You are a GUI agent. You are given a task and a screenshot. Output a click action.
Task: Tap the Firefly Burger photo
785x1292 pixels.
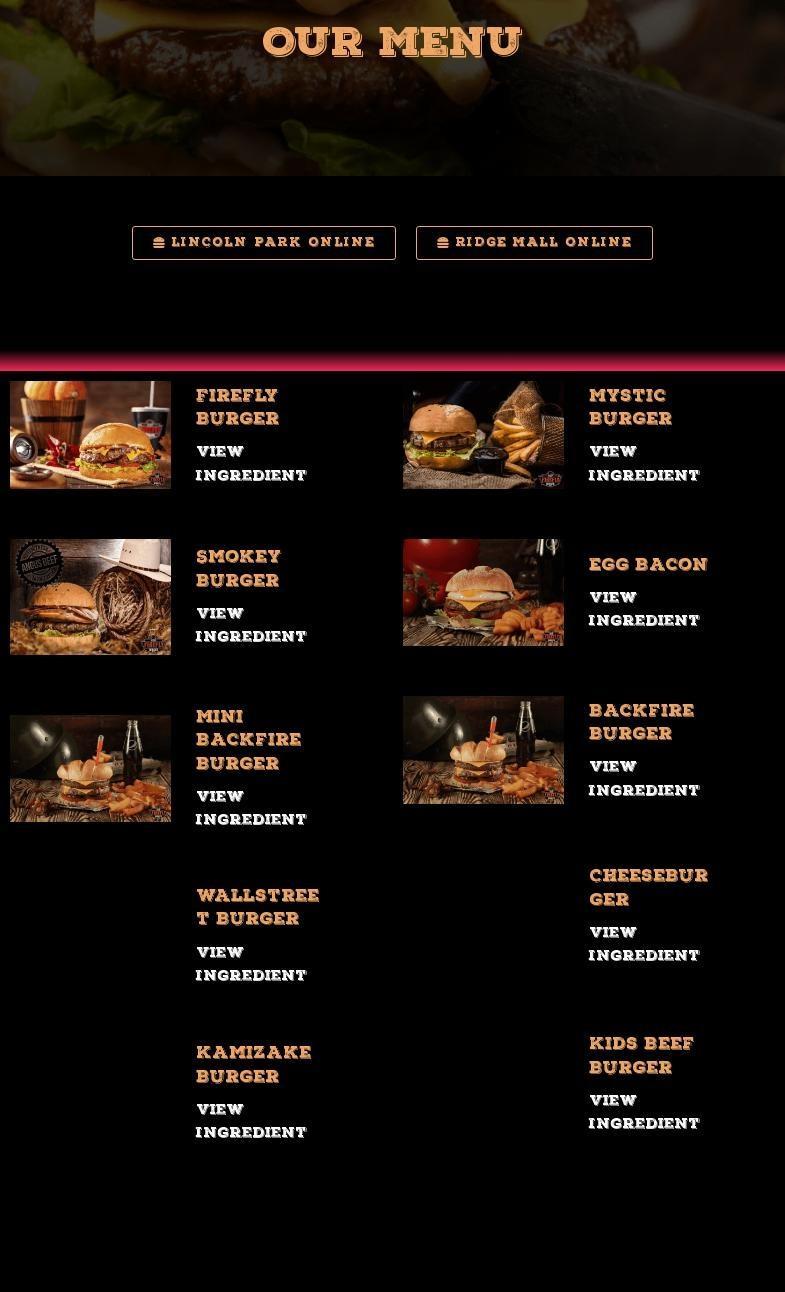[90, 435]
